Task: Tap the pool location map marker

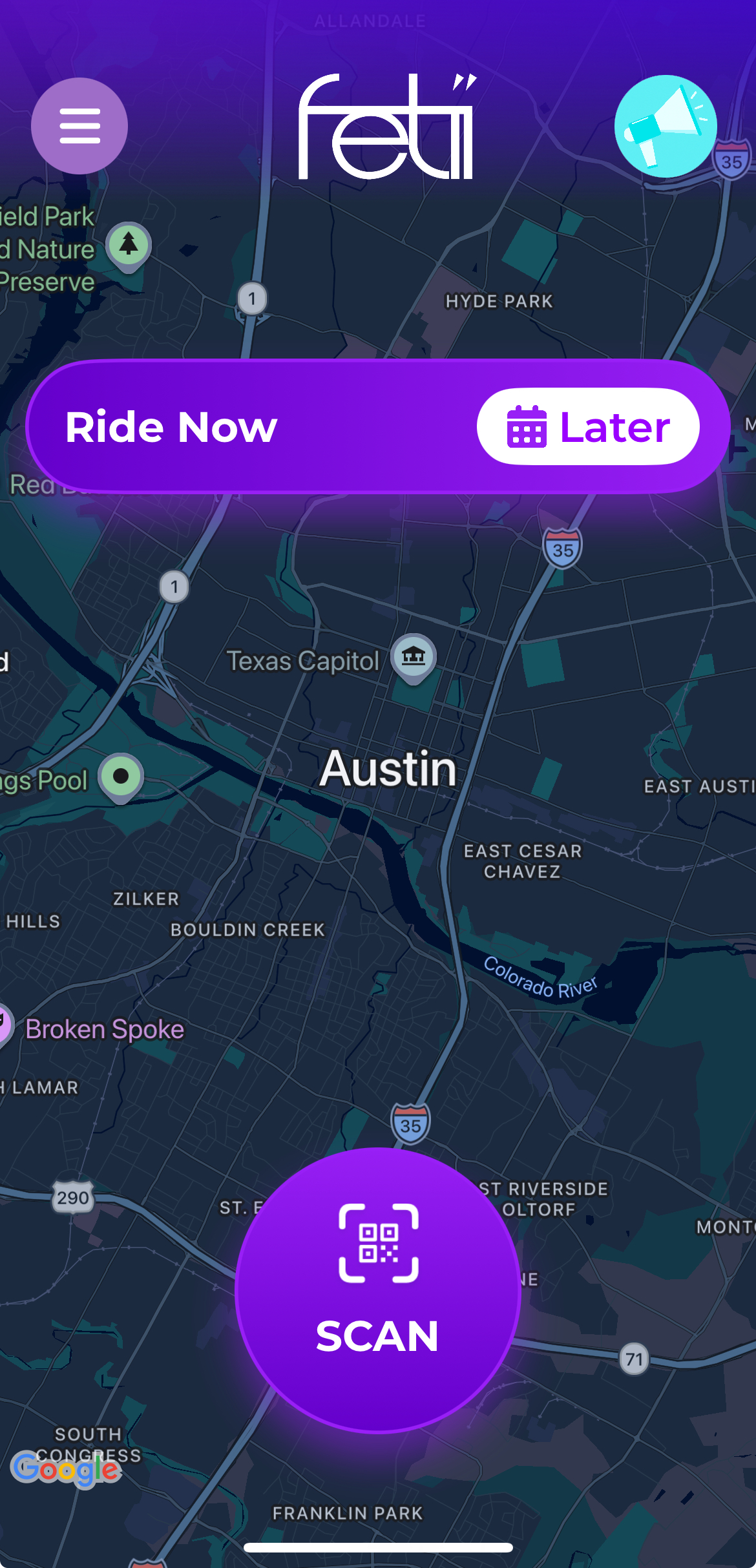Action: (120, 775)
